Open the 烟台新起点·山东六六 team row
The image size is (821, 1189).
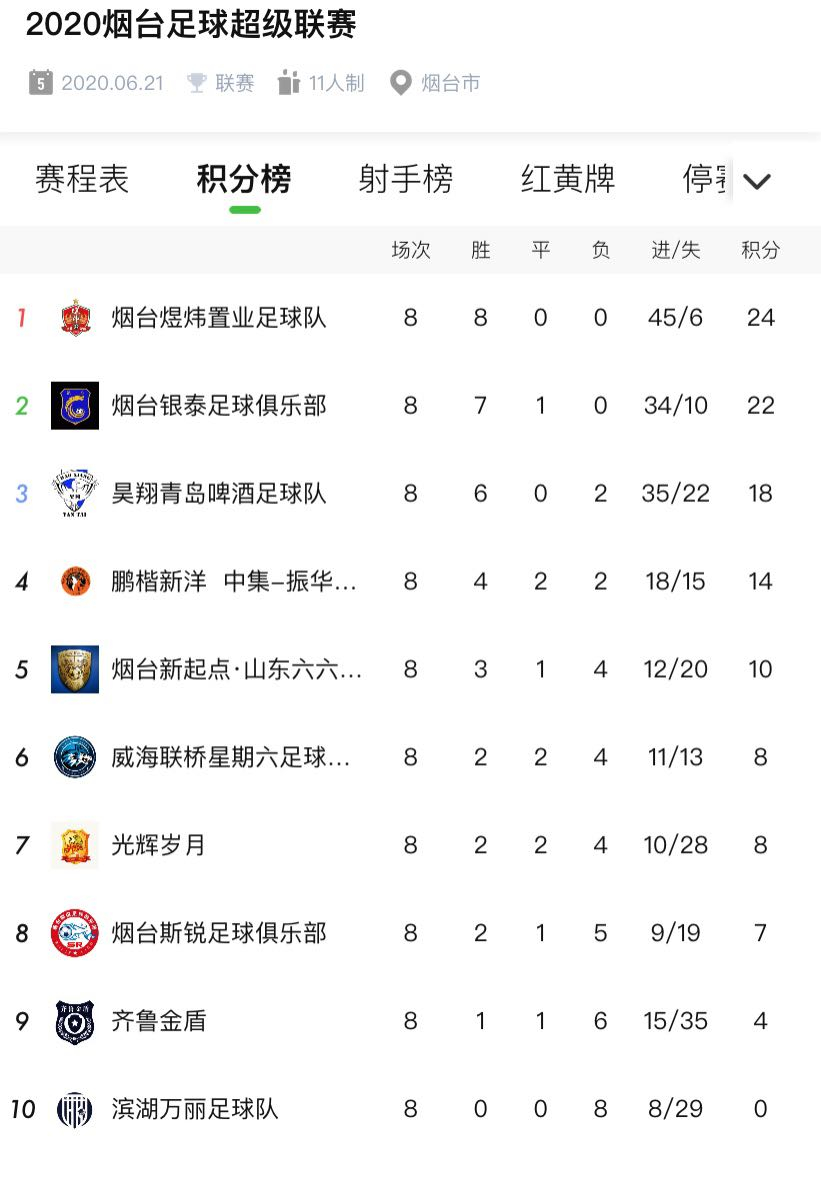coord(236,670)
